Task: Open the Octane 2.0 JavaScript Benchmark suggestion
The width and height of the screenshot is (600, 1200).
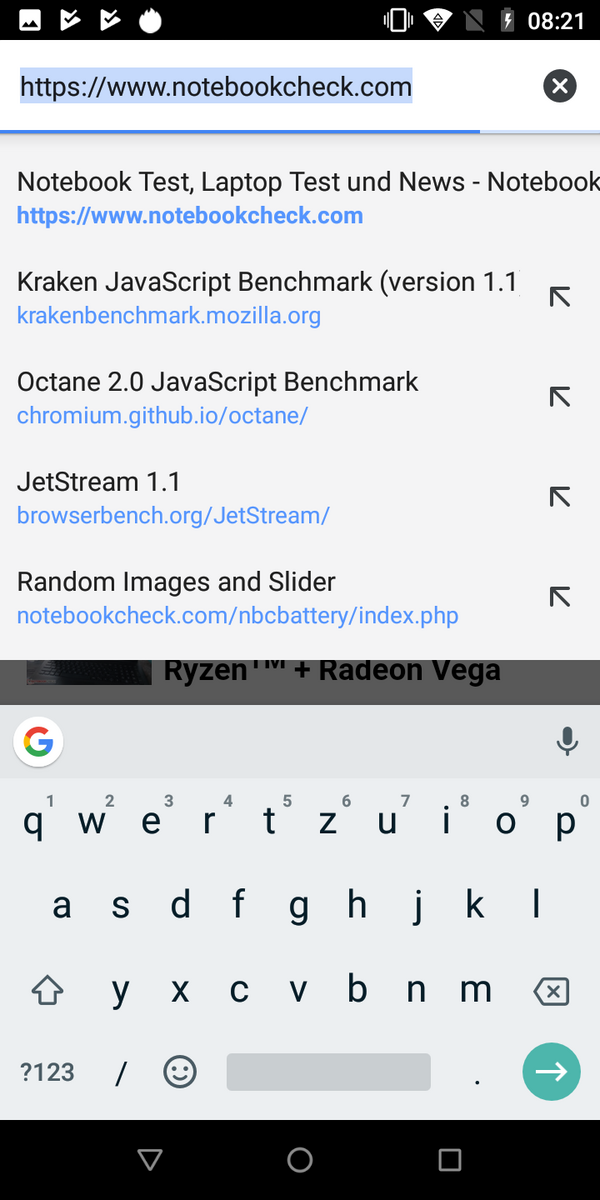Action: pyautogui.click(x=218, y=398)
